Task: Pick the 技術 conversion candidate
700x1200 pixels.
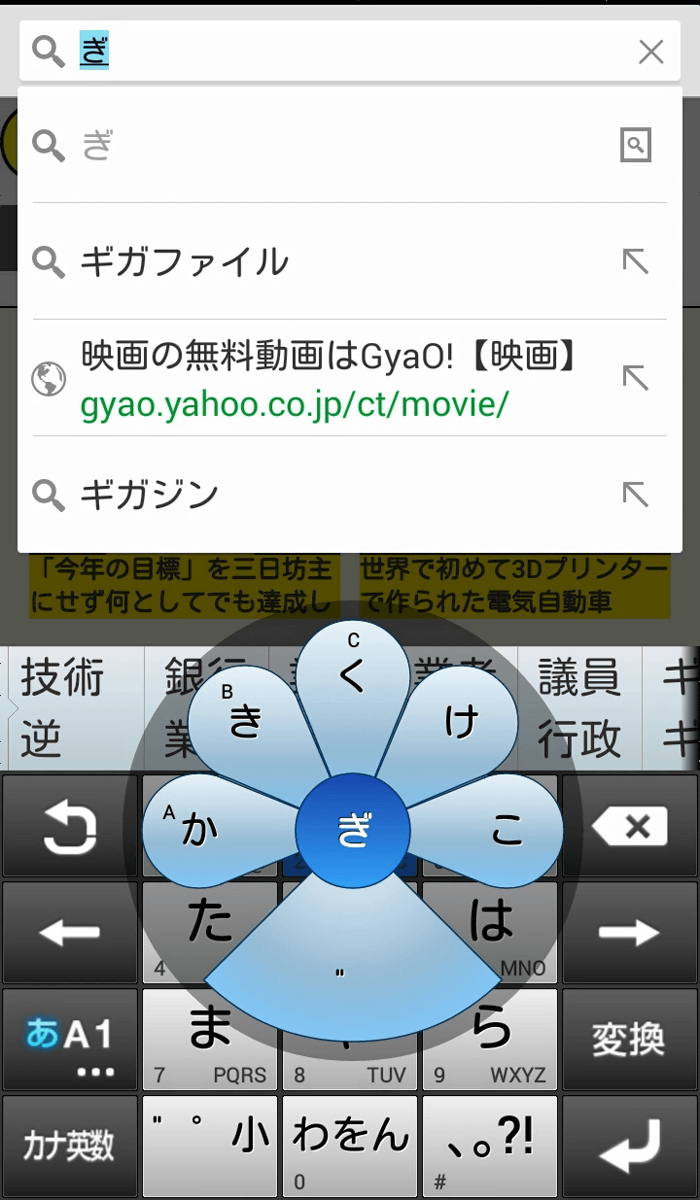Action: click(62, 678)
